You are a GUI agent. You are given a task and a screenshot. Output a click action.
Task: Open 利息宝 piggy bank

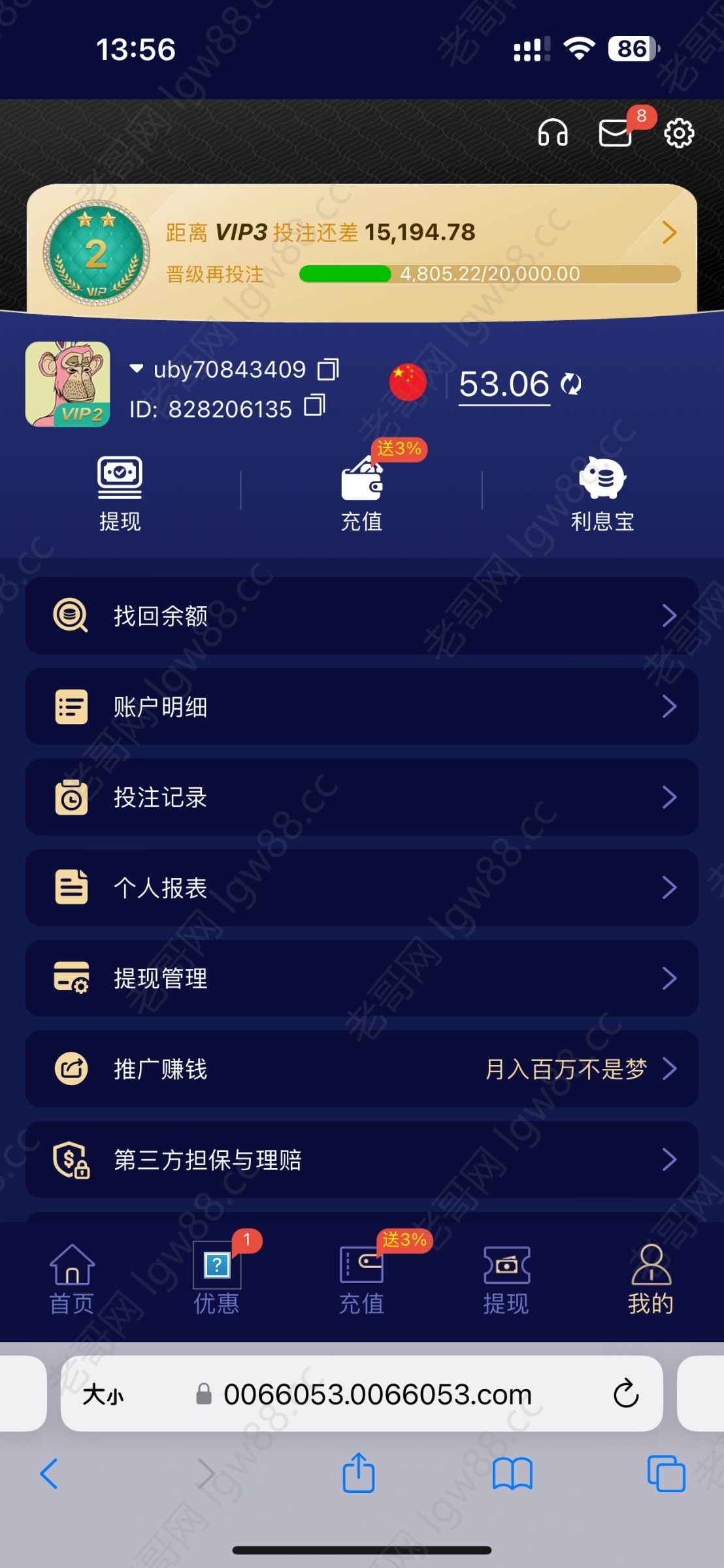(602, 493)
